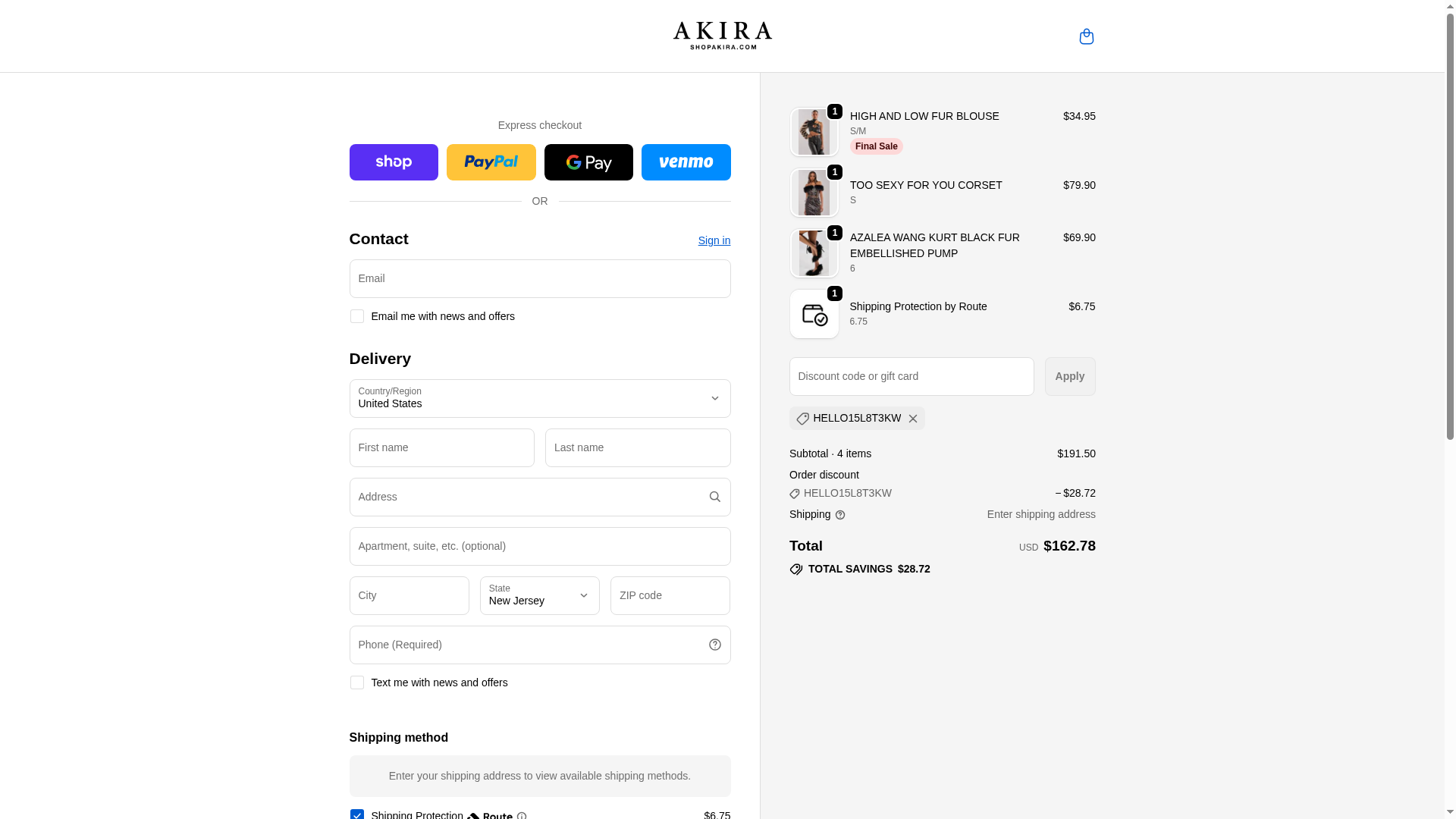Tap the Last name field

click(x=637, y=447)
